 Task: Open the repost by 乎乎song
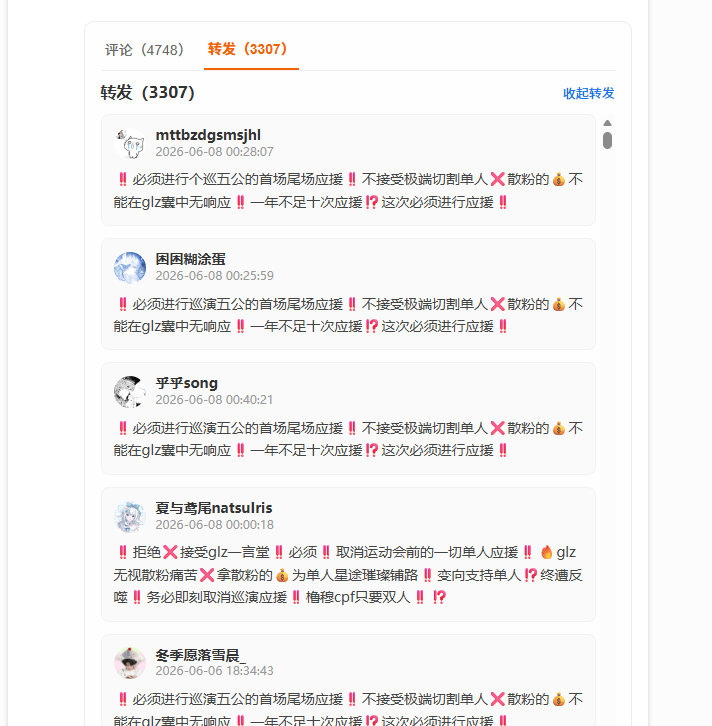point(348,419)
